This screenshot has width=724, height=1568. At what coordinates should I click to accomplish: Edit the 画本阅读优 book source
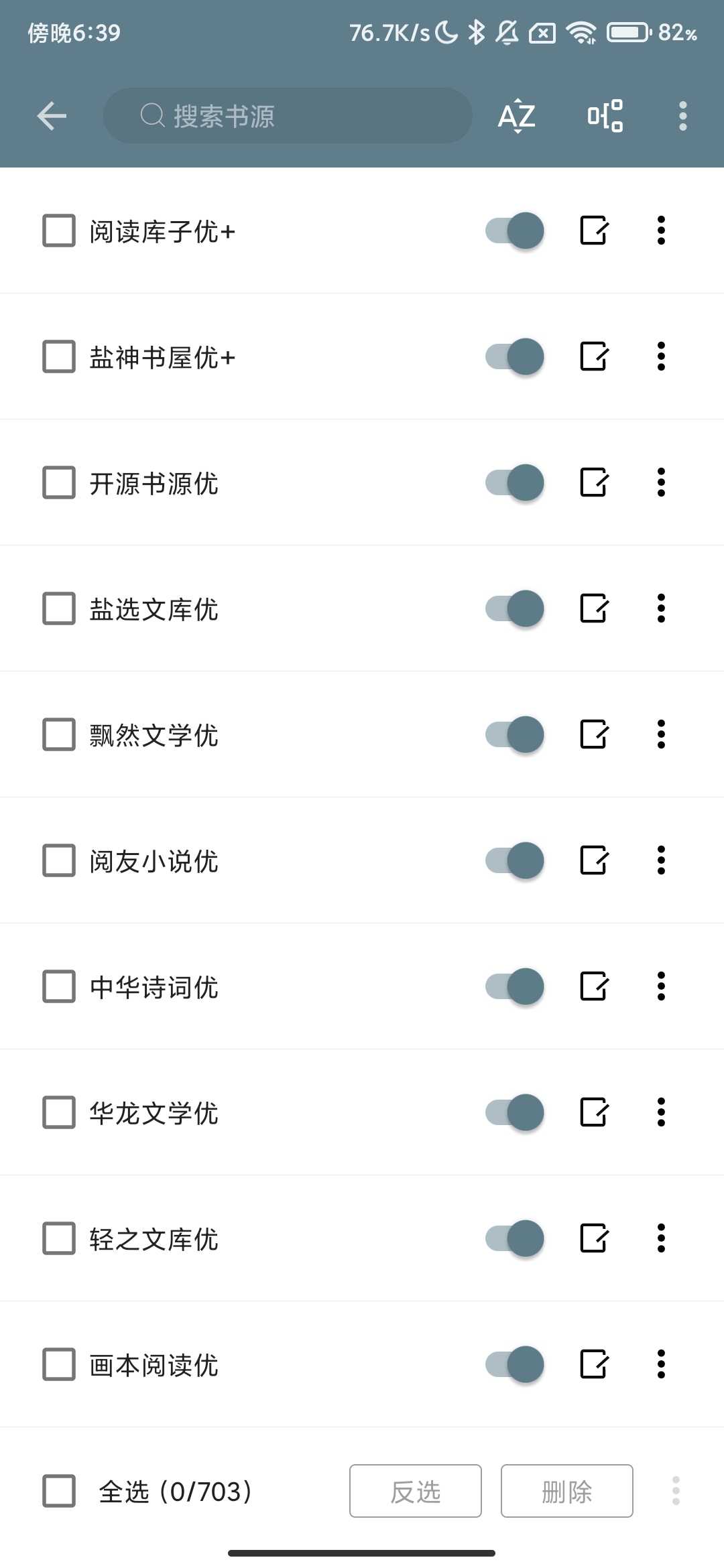595,1364
